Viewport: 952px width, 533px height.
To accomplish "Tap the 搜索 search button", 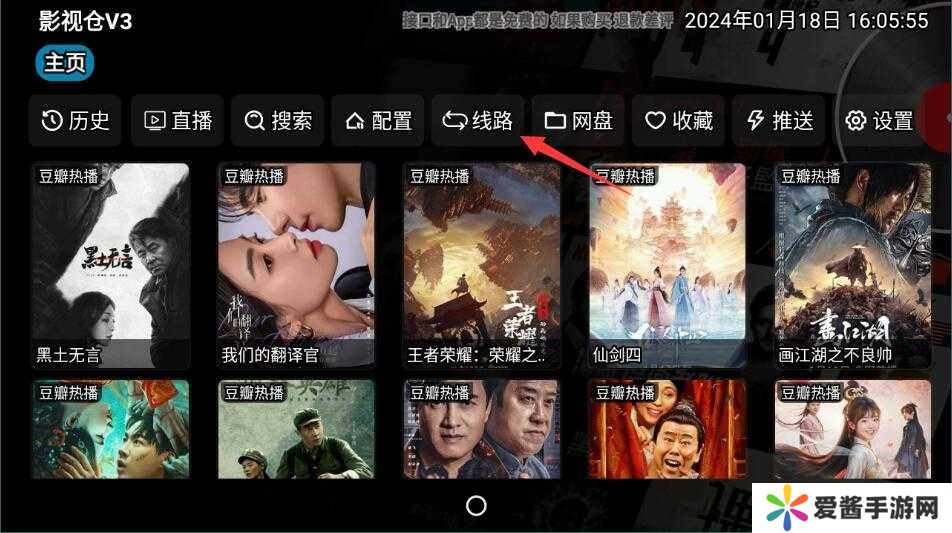I will click(277, 121).
